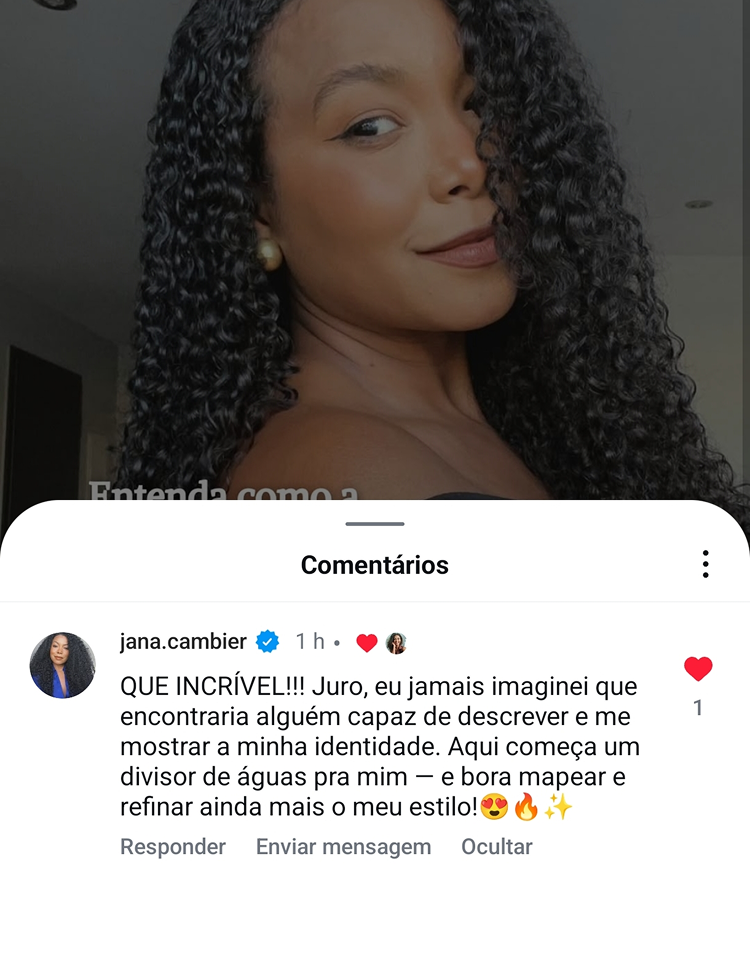750x962 pixels.
Task: Tap the username jana.cambier
Action: [185, 641]
